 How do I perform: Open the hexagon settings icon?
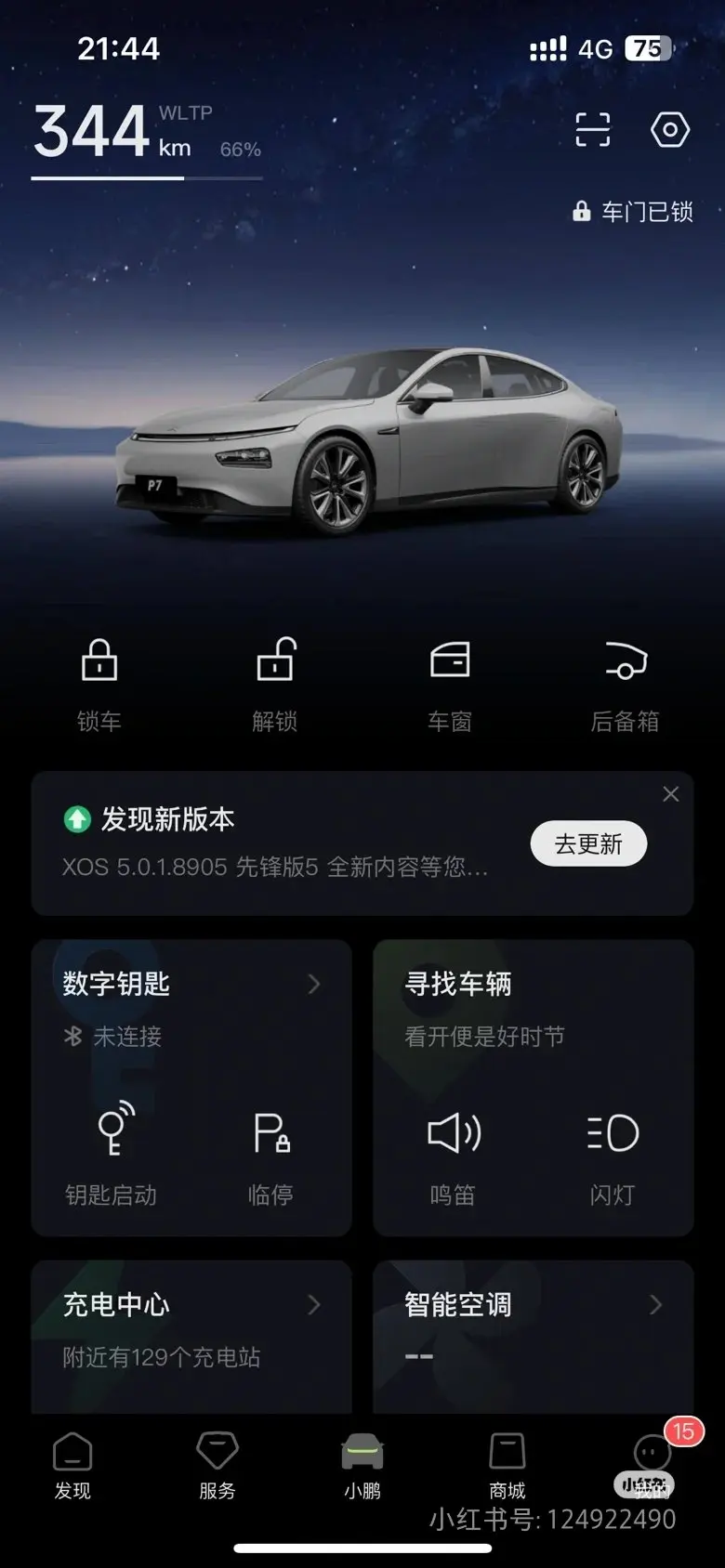coord(669,130)
